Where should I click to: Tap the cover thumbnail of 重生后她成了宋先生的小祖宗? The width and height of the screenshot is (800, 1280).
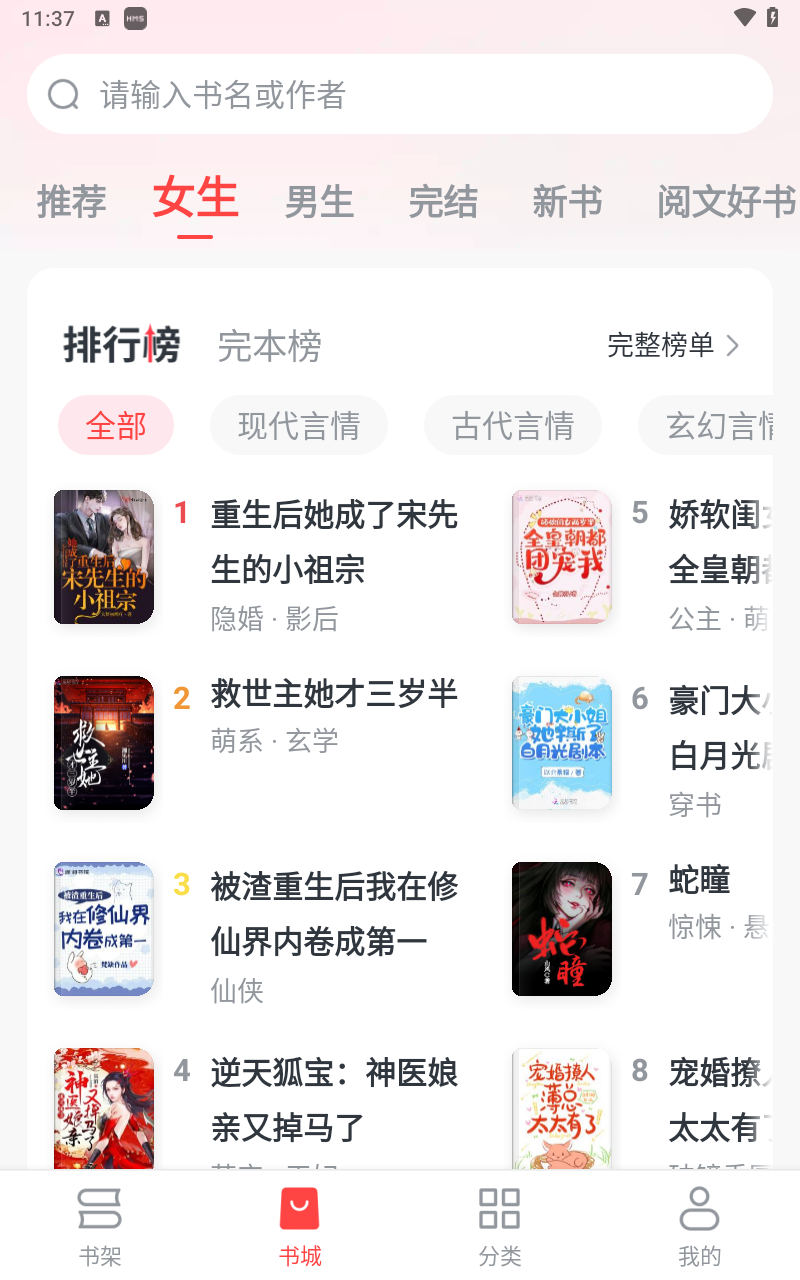pyautogui.click(x=103, y=557)
